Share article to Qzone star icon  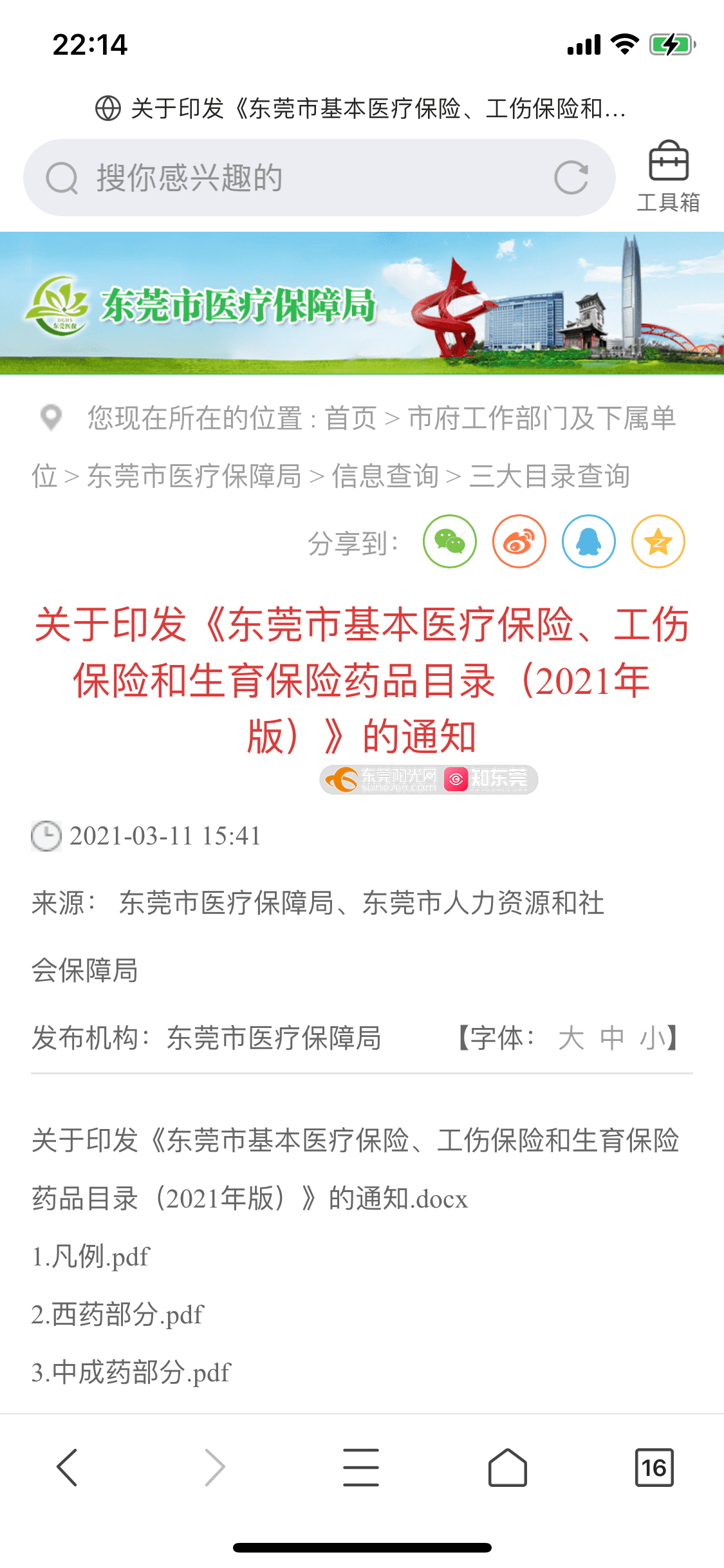658,542
